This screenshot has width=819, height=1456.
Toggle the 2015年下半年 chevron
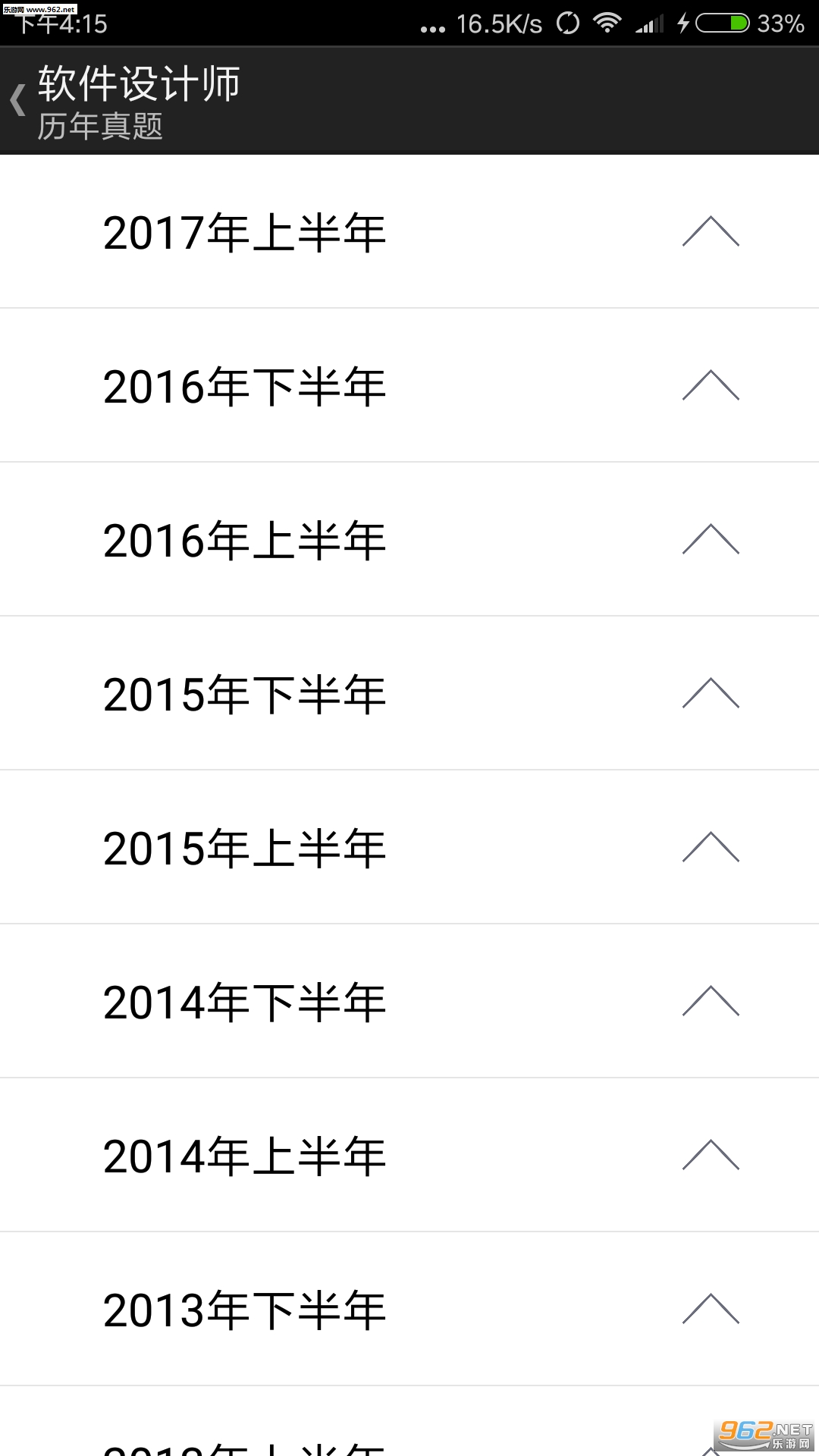(x=711, y=694)
